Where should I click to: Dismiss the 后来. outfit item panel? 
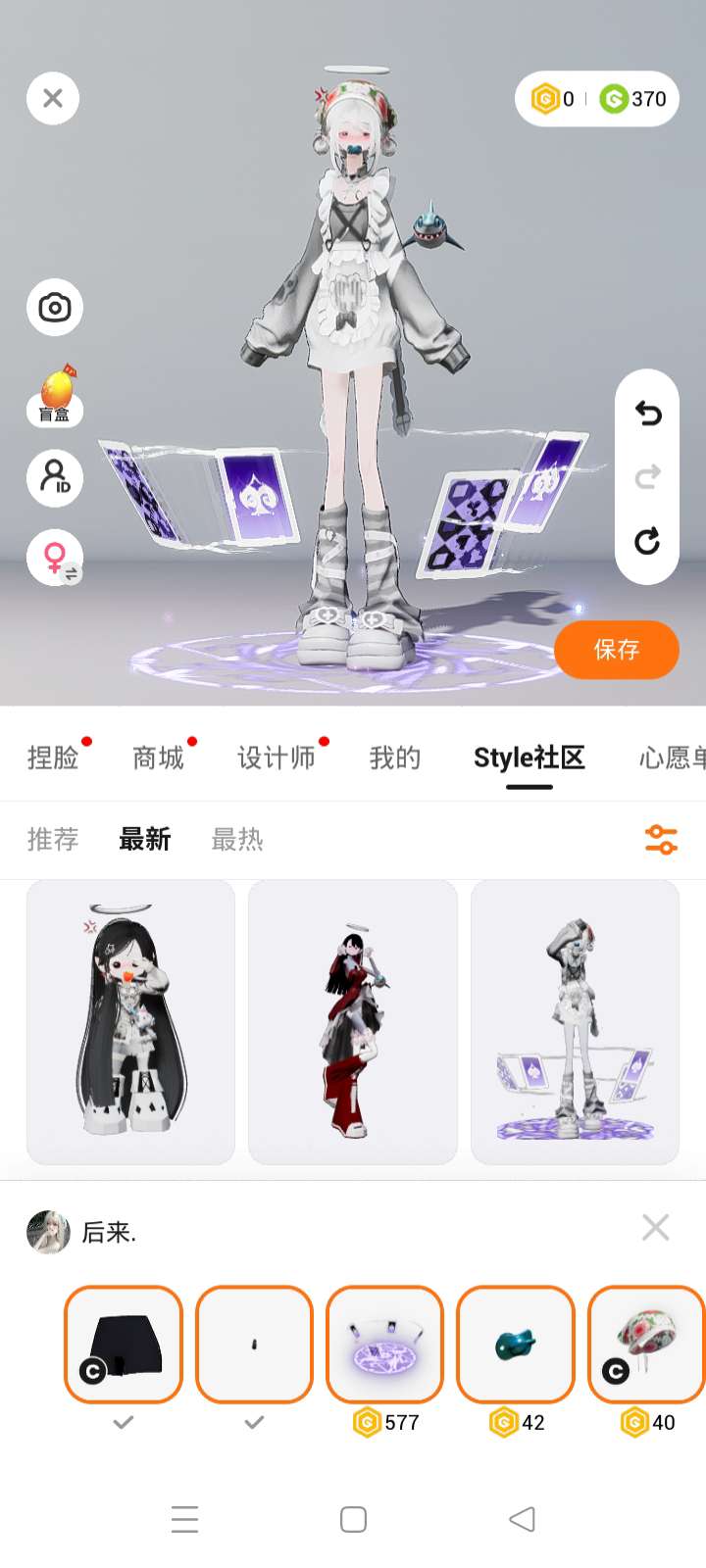655,1227
